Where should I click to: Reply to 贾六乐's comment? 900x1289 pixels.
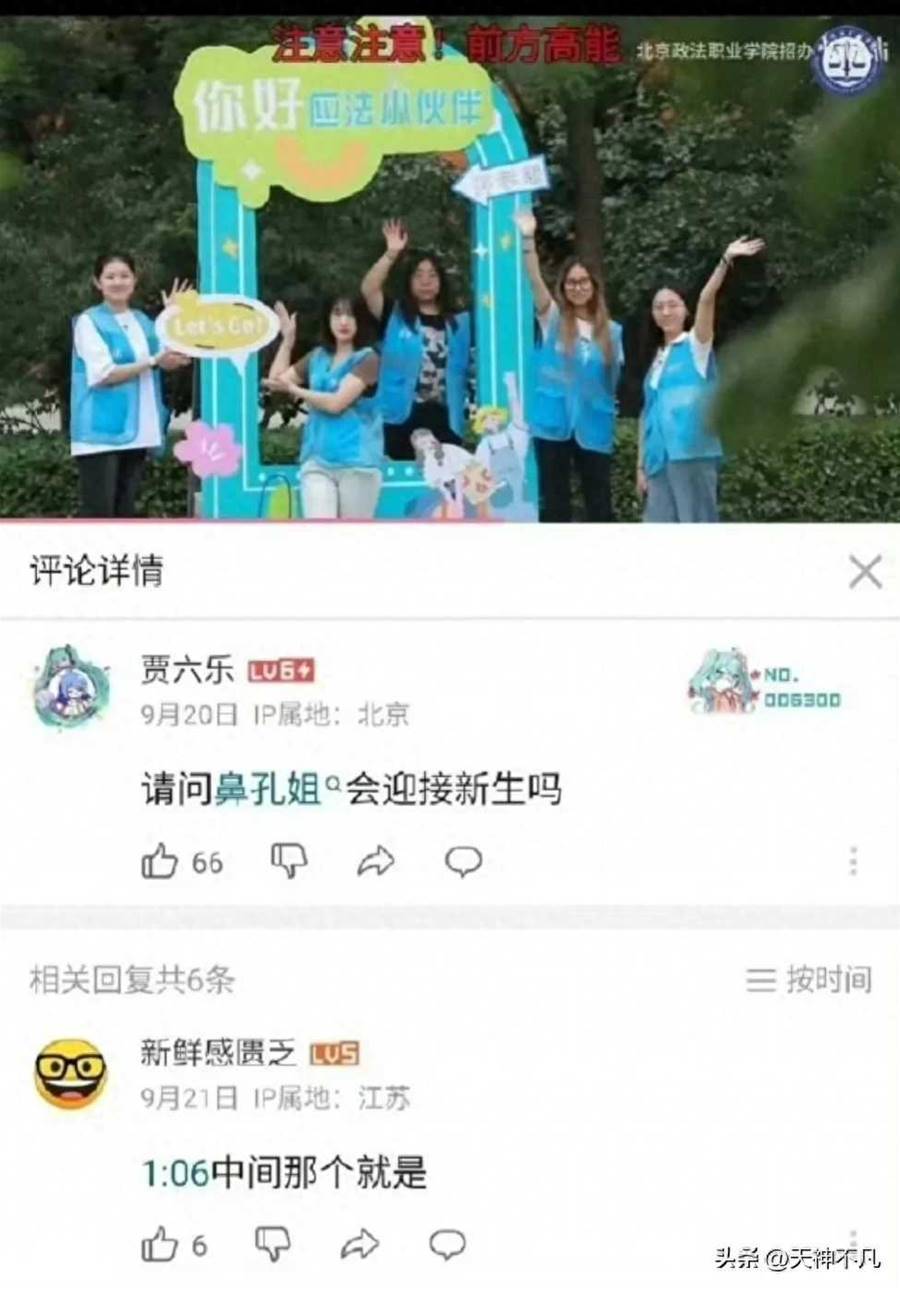tap(463, 861)
